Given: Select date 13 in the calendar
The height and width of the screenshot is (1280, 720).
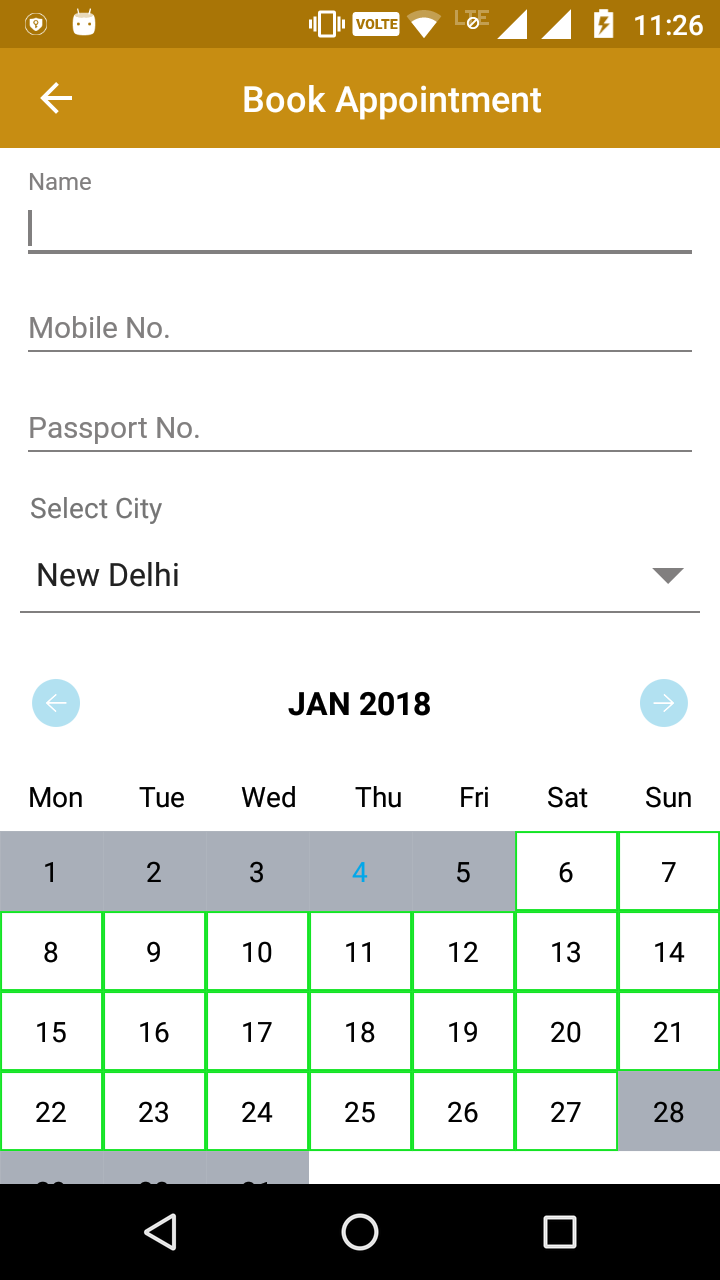Looking at the screenshot, I should [x=566, y=952].
